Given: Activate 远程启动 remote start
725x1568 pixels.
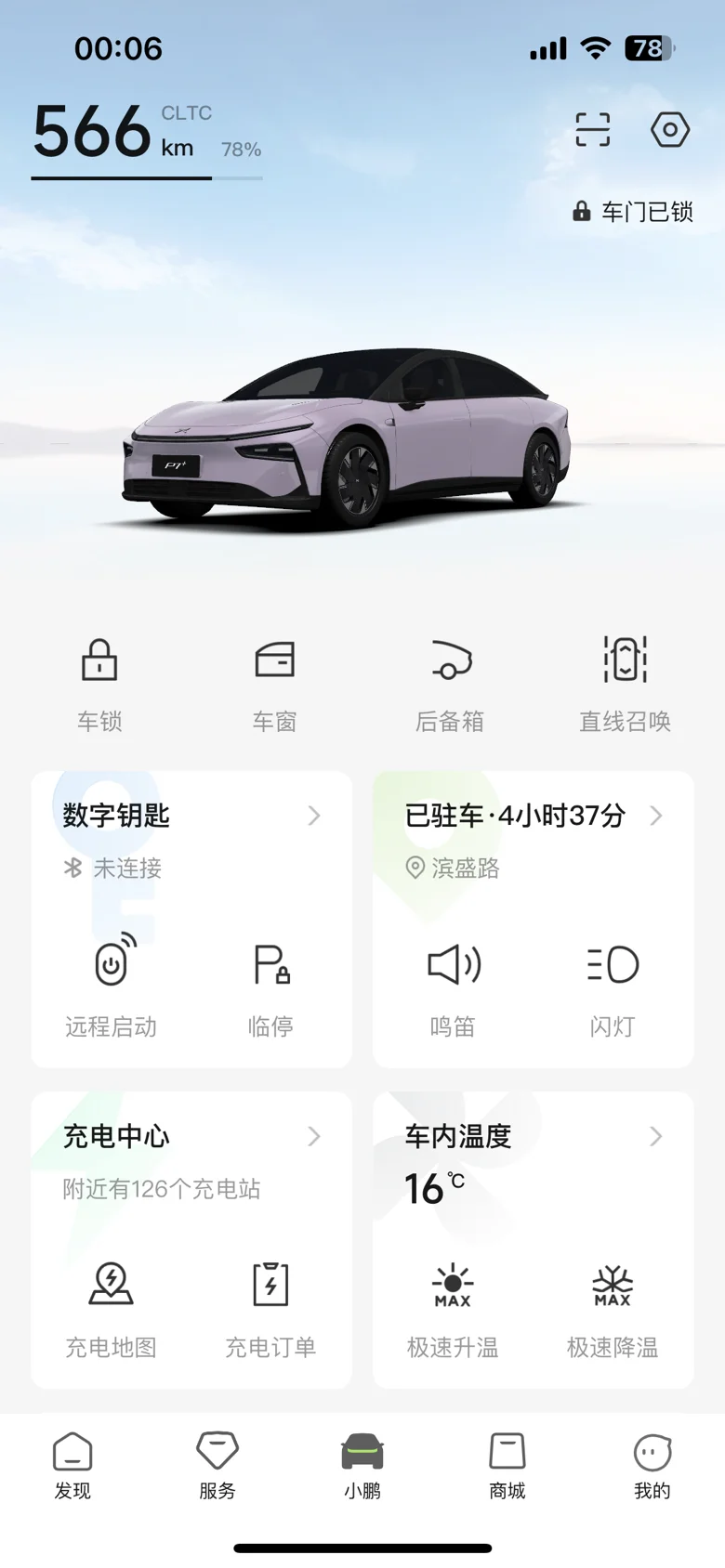Looking at the screenshot, I should 112,985.
